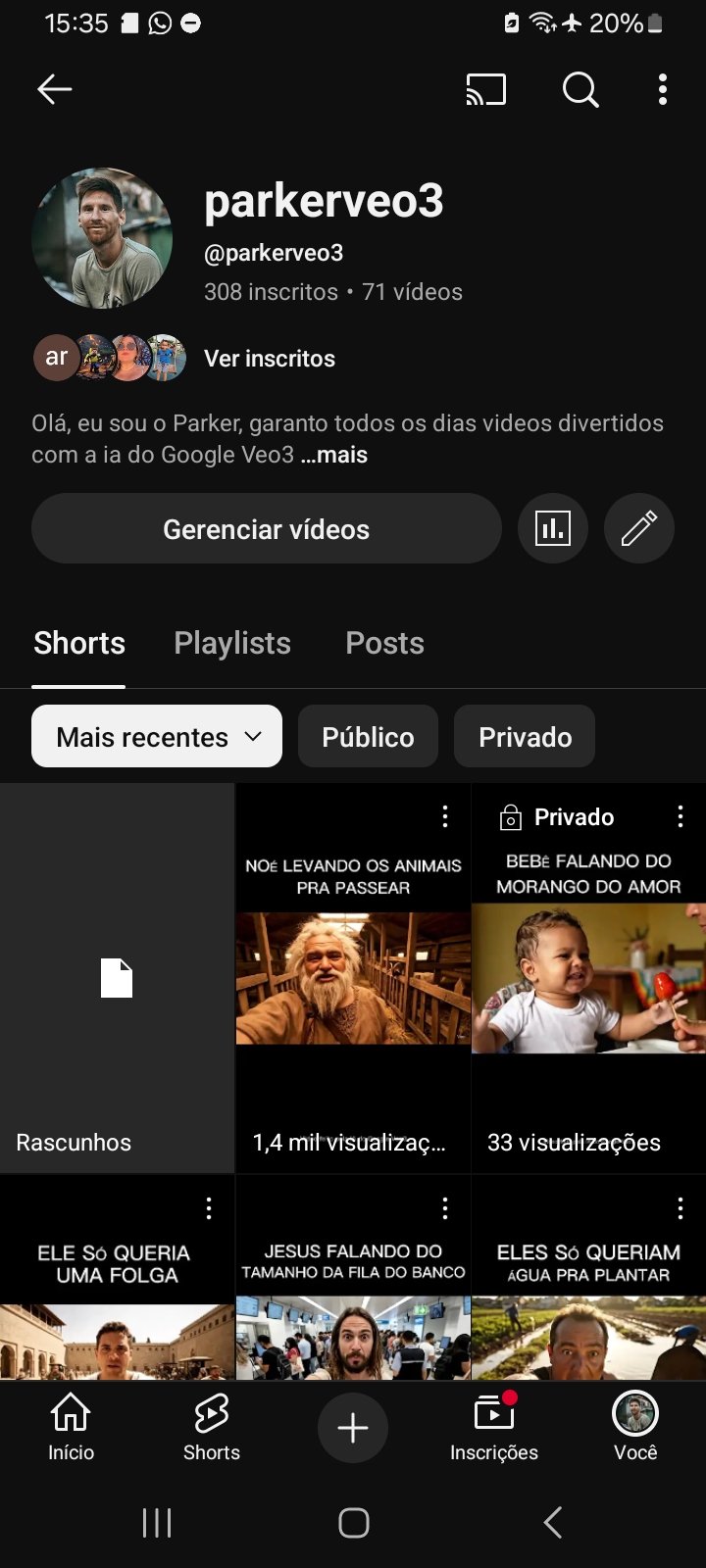This screenshot has height=1568, width=706.
Task: Expand the channel description with ...mais
Action: click(x=334, y=455)
